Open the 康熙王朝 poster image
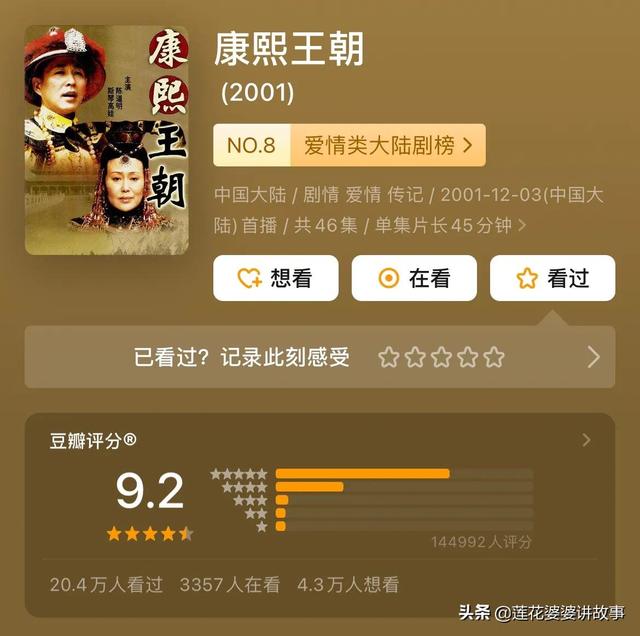640x636 pixels. click(x=106, y=140)
